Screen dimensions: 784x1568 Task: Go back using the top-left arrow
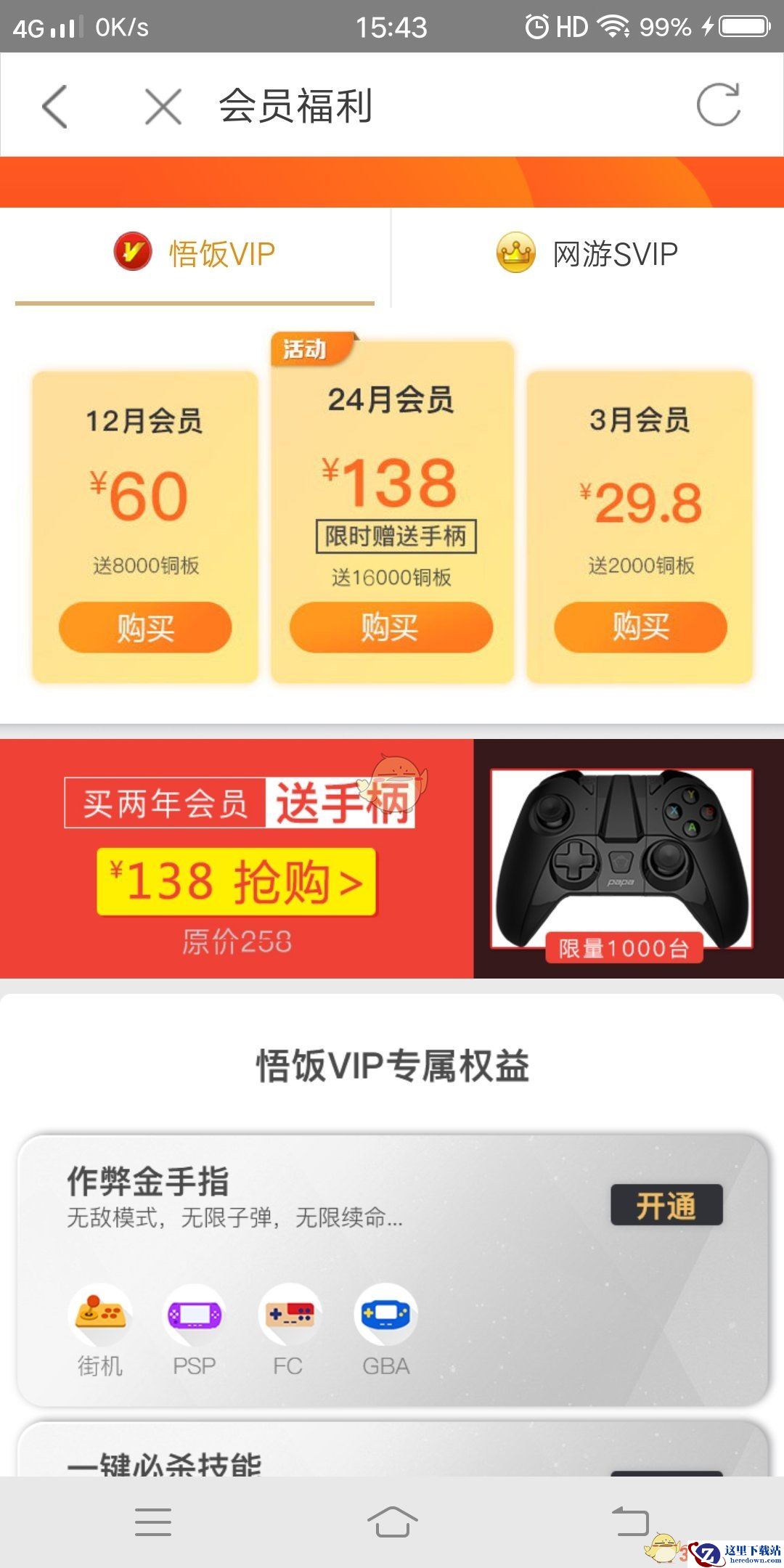coord(55,107)
